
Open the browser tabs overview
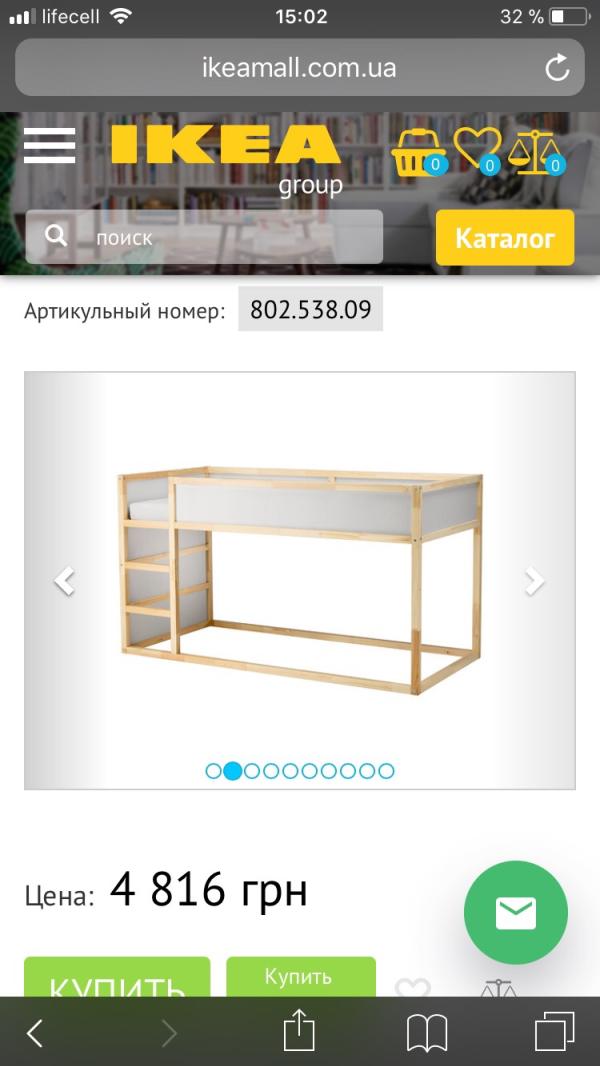[554, 1032]
